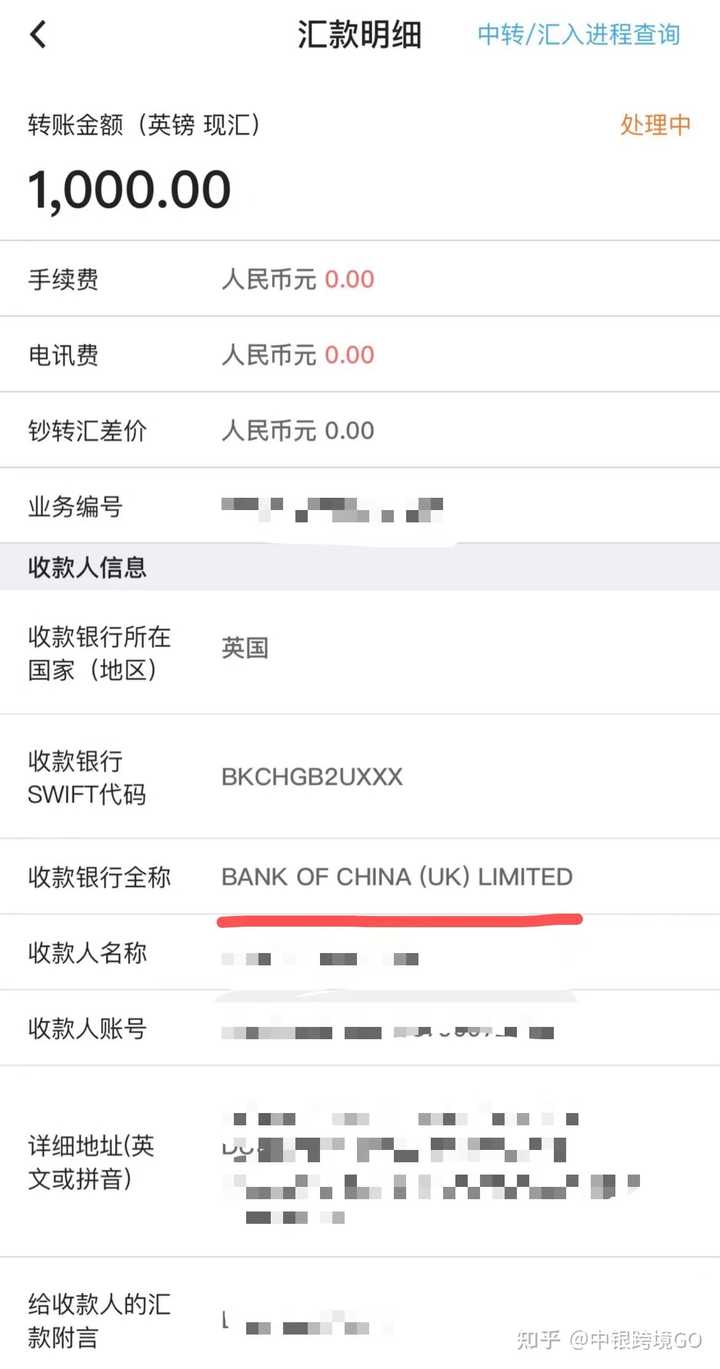Click the 电讯费 telegraph fee amount
The image size is (720, 1369).
coord(297,355)
